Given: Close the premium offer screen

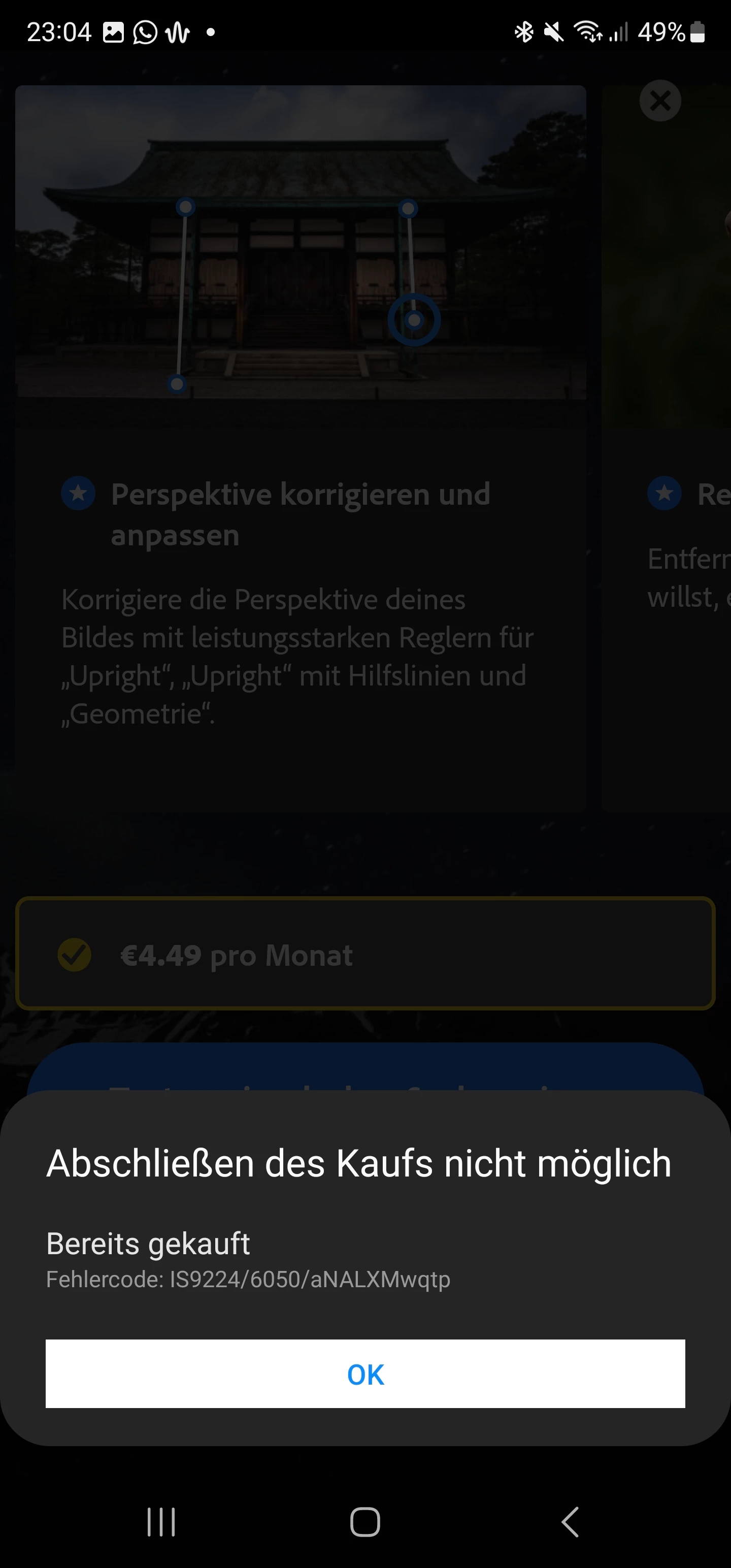Looking at the screenshot, I should [660, 101].
